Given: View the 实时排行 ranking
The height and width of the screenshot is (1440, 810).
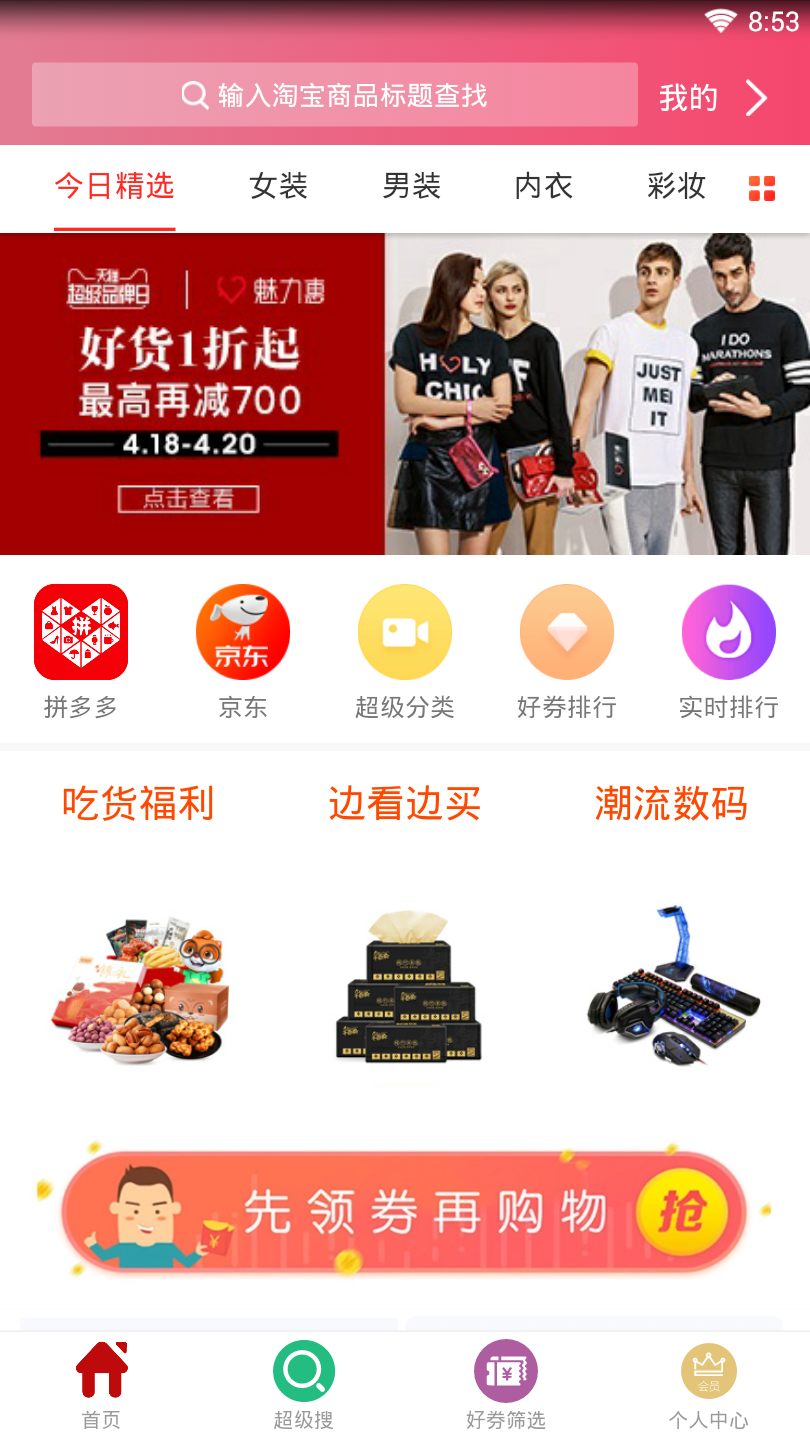Looking at the screenshot, I should tap(728, 650).
